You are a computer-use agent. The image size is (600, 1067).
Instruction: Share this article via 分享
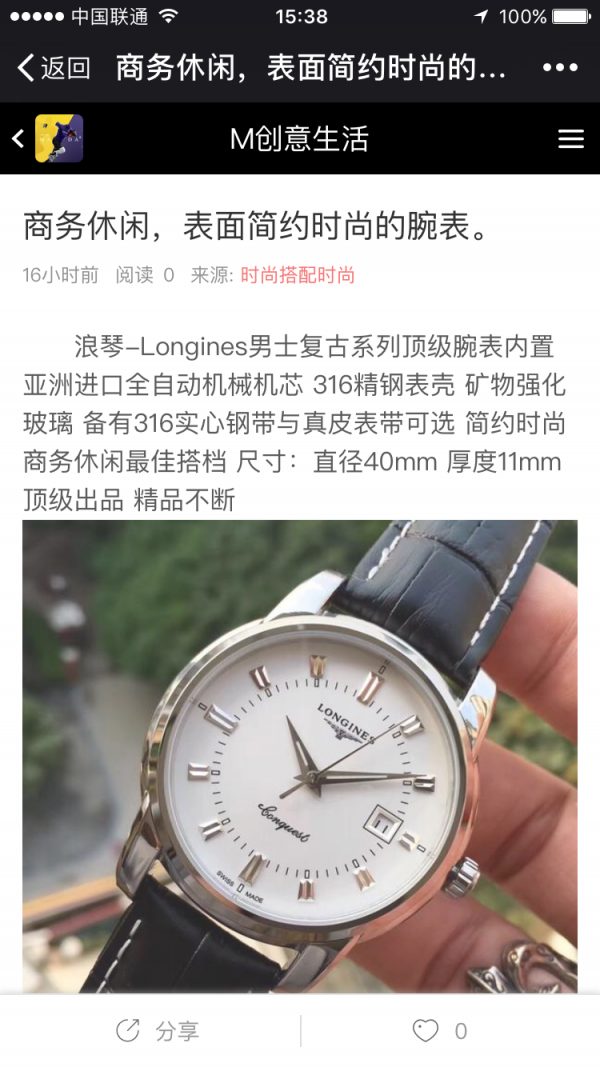[x=158, y=1031]
